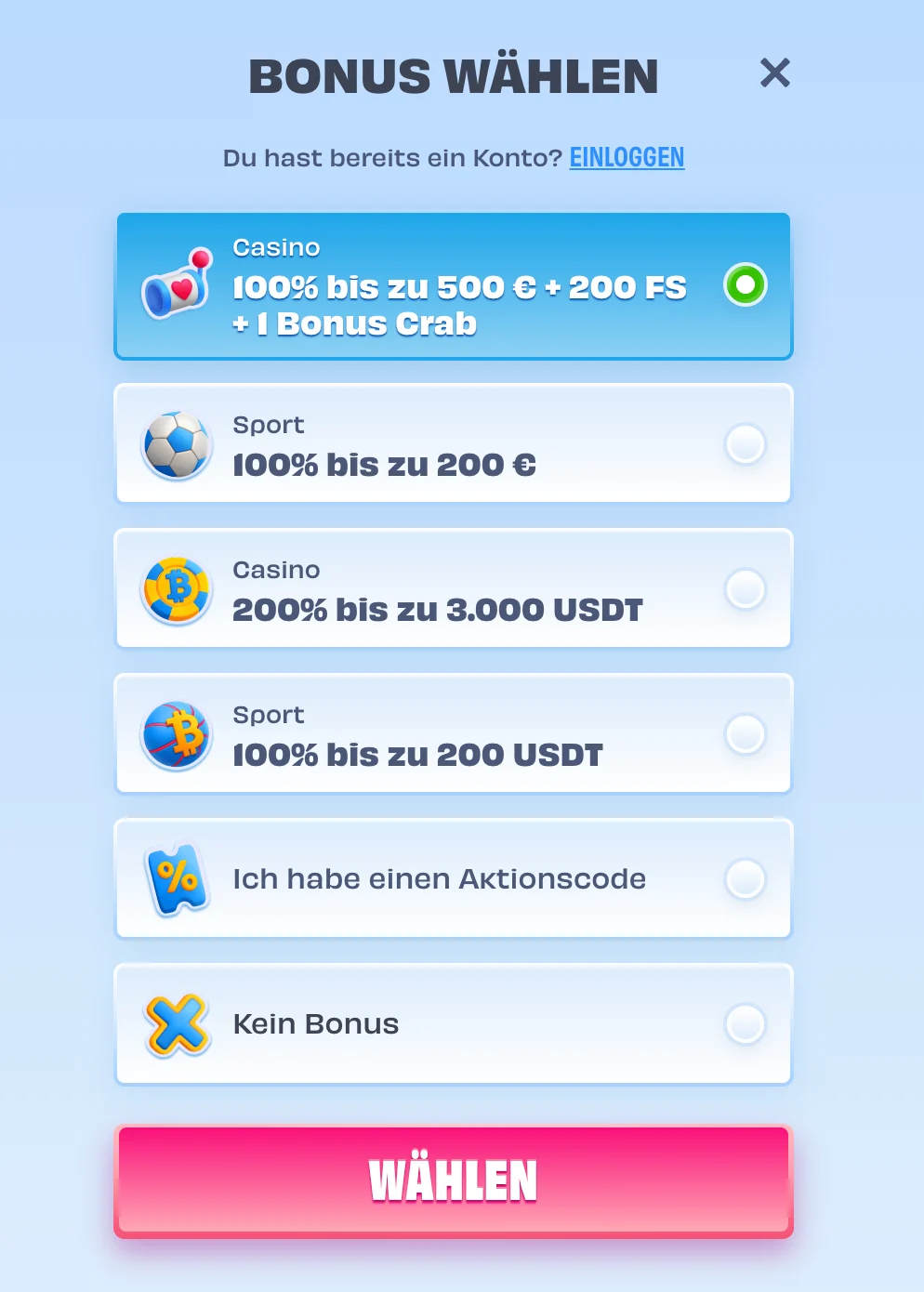
Task: Confirm selection with the WÄHLEN button
Action: coord(453,1179)
